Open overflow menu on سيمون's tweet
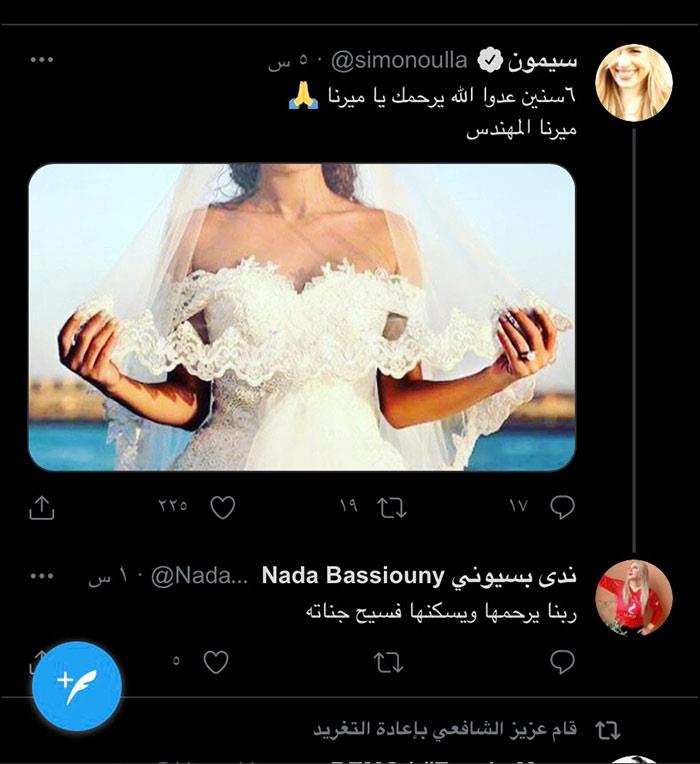The image size is (700, 764). 42,61
